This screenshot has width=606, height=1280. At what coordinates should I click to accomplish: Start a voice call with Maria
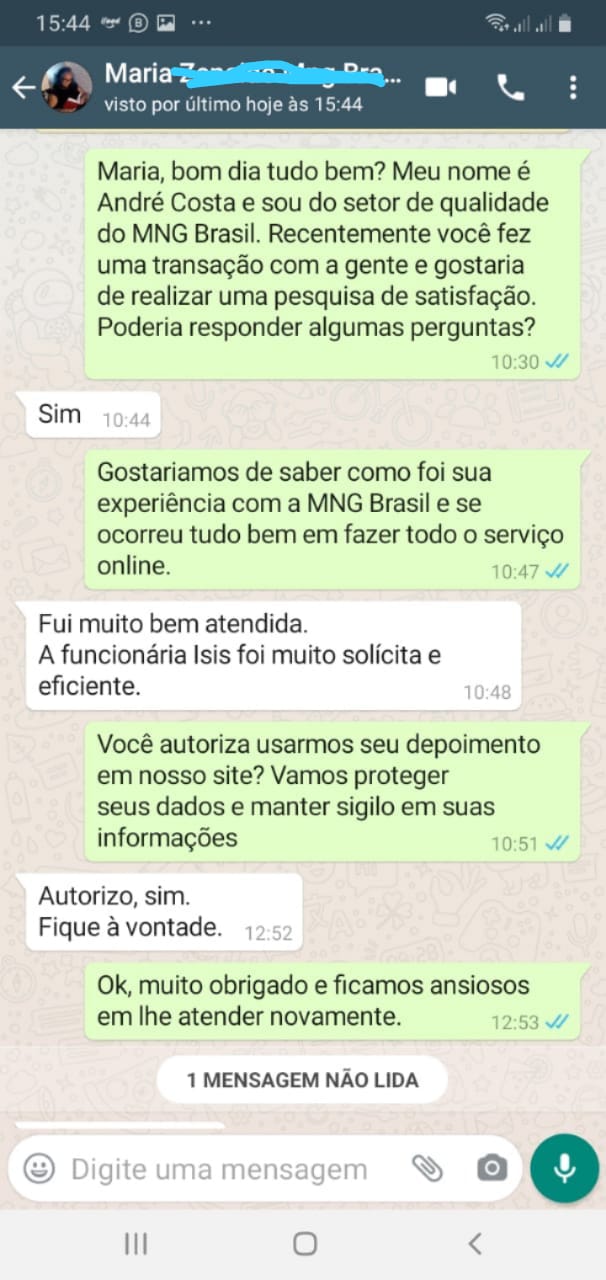coord(511,88)
